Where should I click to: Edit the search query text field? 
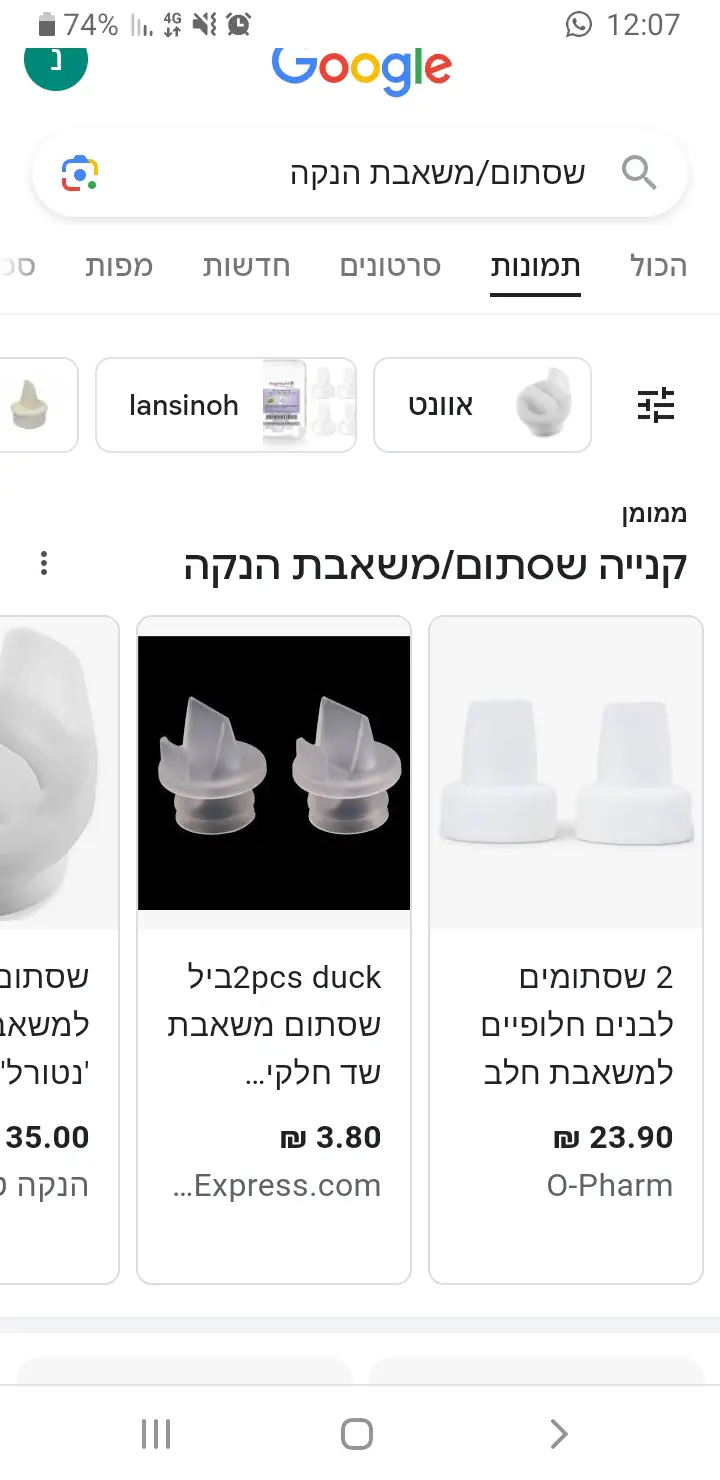[x=400, y=174]
